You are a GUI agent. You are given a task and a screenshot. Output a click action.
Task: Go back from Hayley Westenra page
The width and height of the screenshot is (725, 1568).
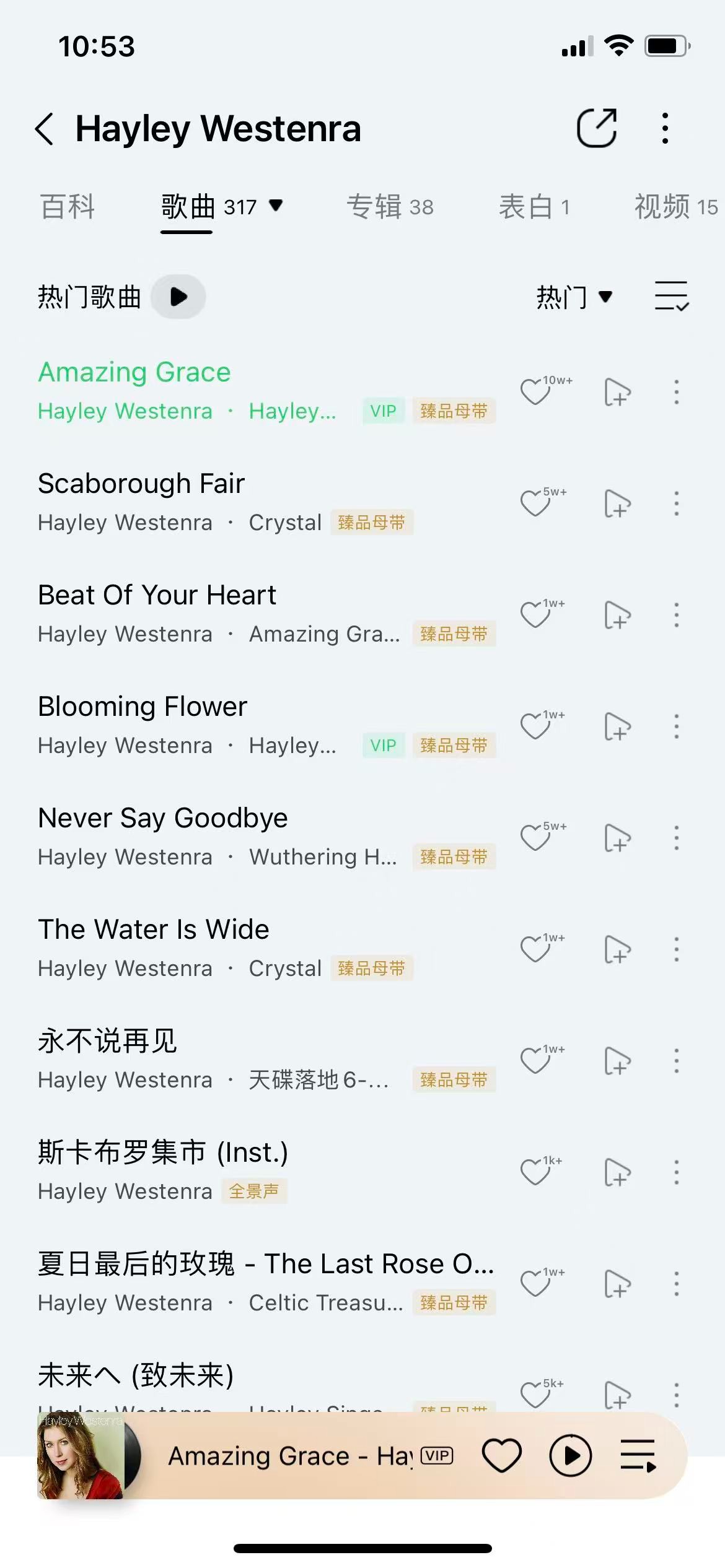45,129
